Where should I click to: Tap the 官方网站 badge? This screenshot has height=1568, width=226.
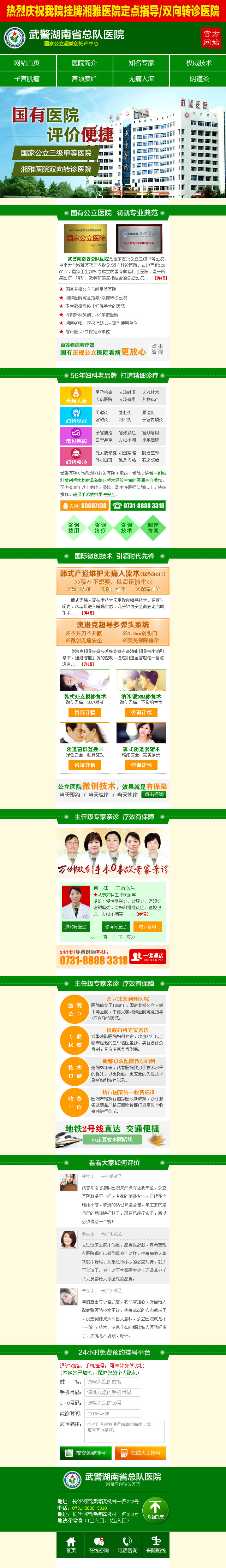[212, 38]
